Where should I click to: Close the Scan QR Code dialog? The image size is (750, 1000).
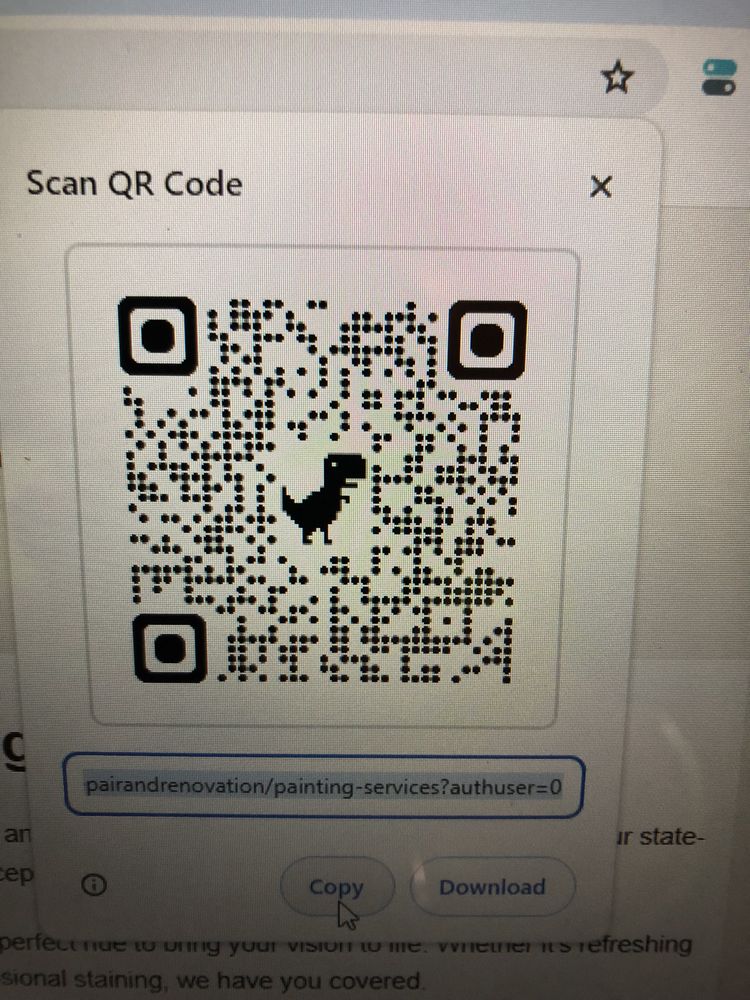tap(600, 186)
